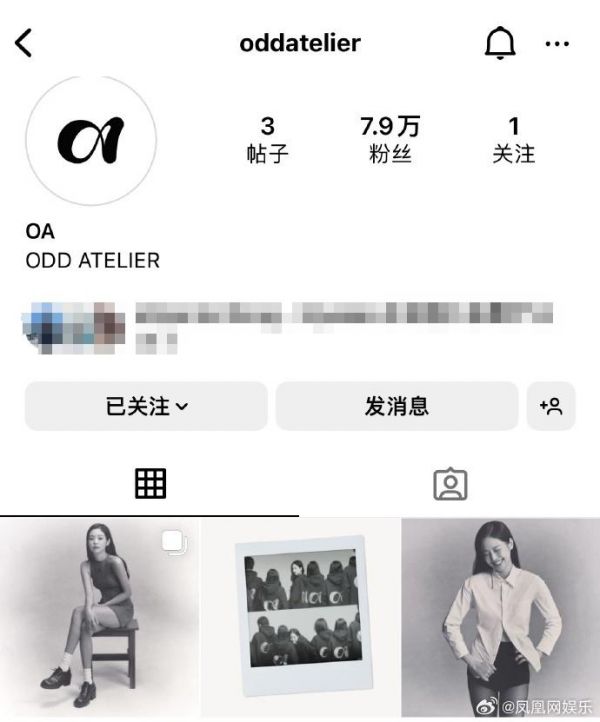Switch to the tagged photos tab
The height and width of the screenshot is (722, 600).
coord(450,484)
